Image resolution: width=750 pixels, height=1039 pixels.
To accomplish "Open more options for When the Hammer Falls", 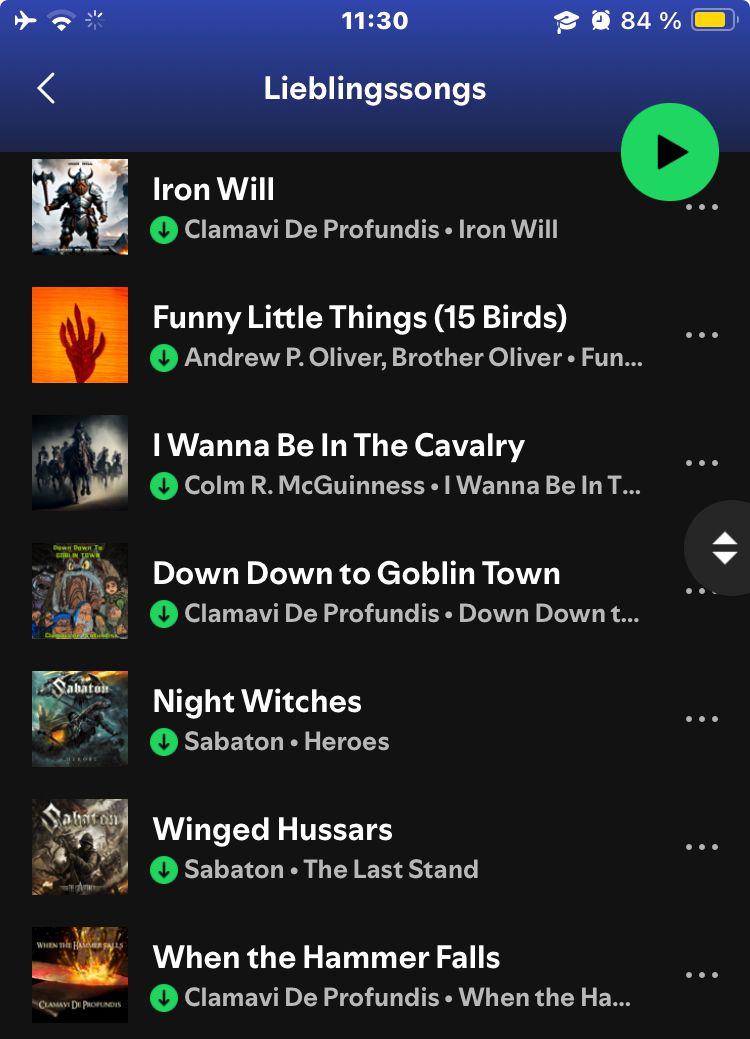I will pyautogui.click(x=702, y=975).
